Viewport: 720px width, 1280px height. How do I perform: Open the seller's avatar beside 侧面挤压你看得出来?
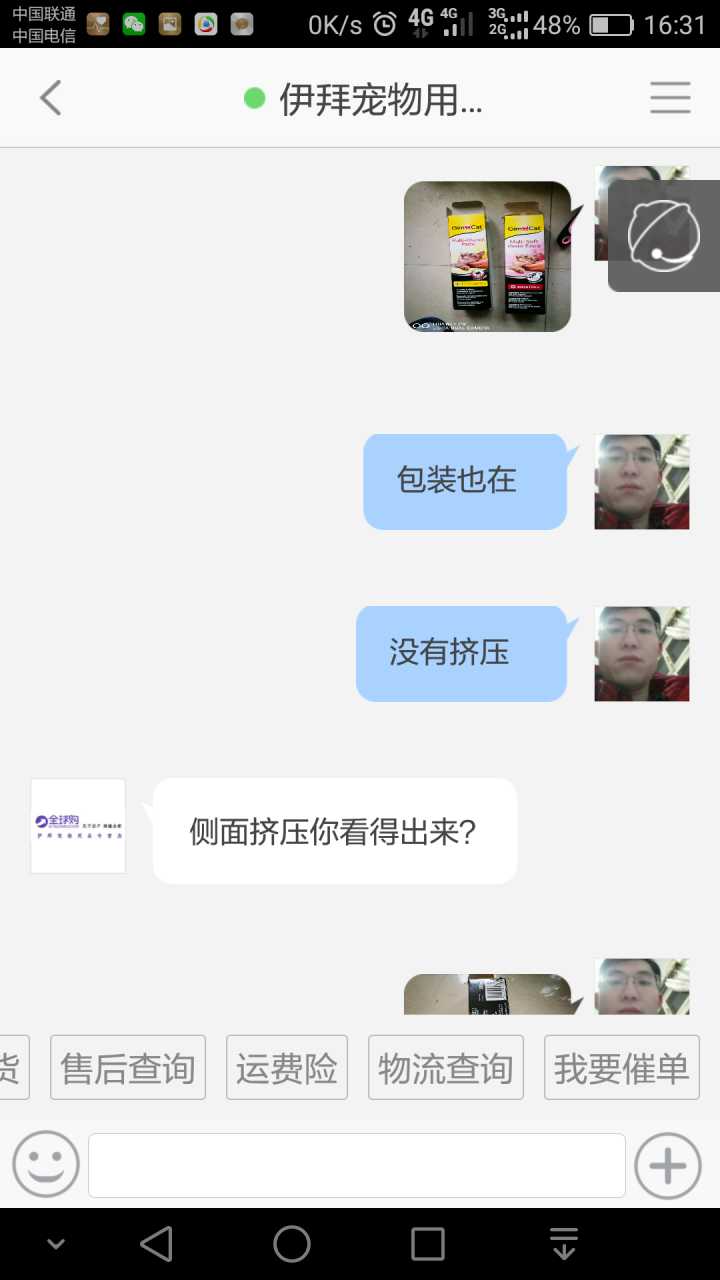78,826
